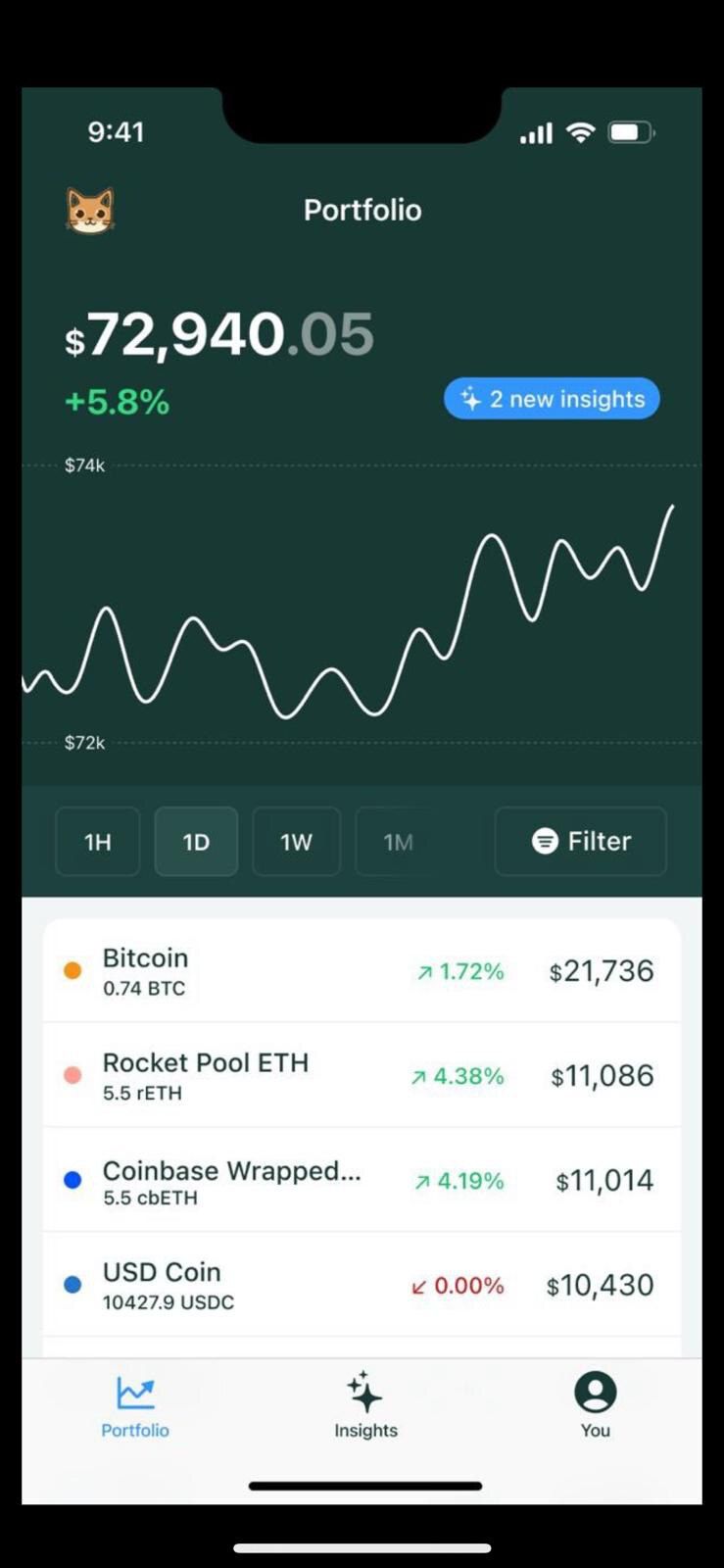Viewport: 724px width, 1568px height.
Task: Switch to the Insights tab
Action: tap(365, 1406)
